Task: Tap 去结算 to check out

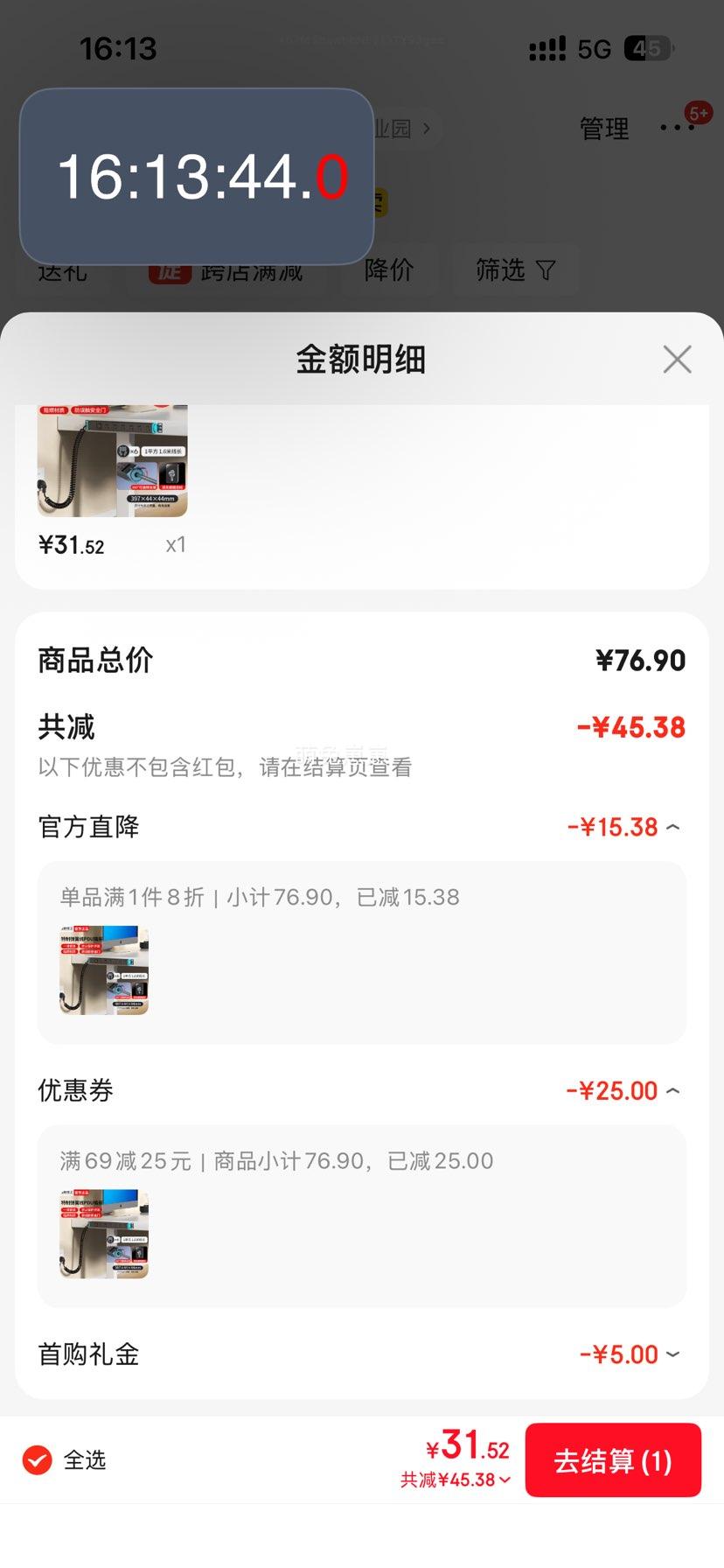Action: (612, 1460)
